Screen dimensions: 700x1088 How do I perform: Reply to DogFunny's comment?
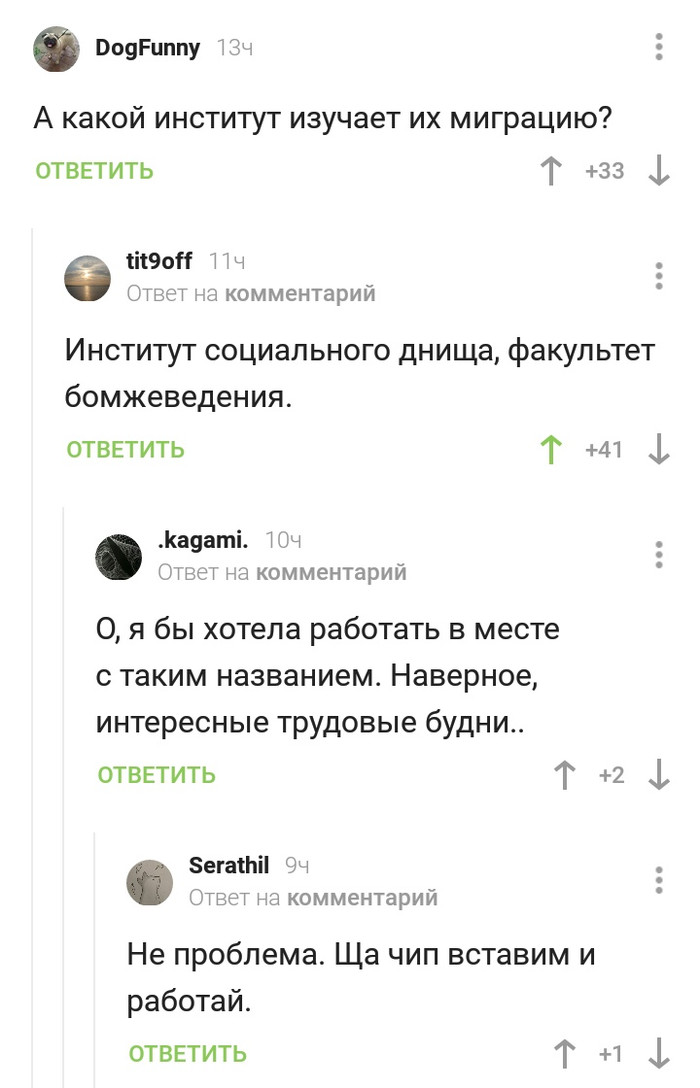94,171
